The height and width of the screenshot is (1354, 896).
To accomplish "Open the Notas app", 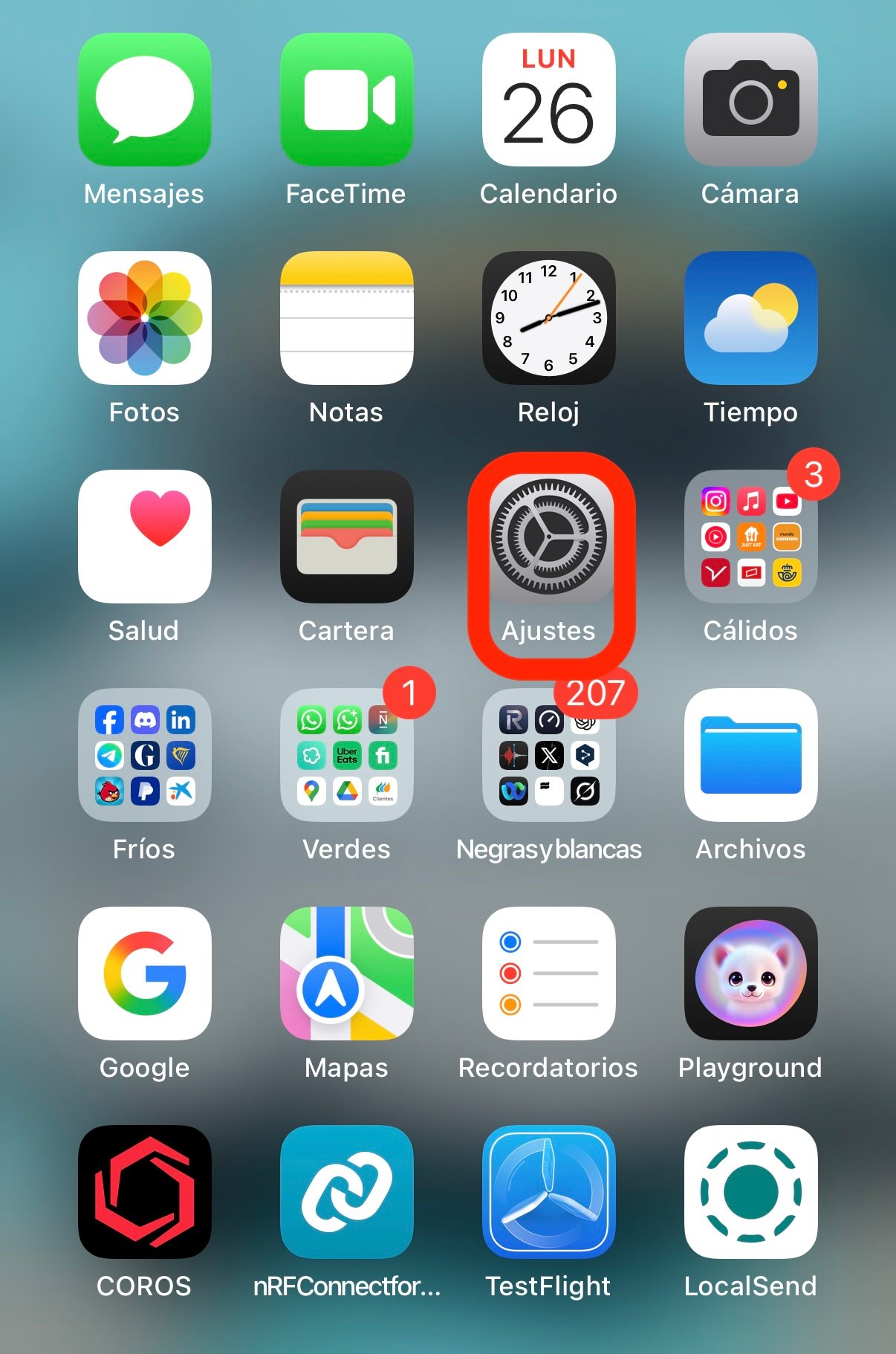I will pos(346,317).
